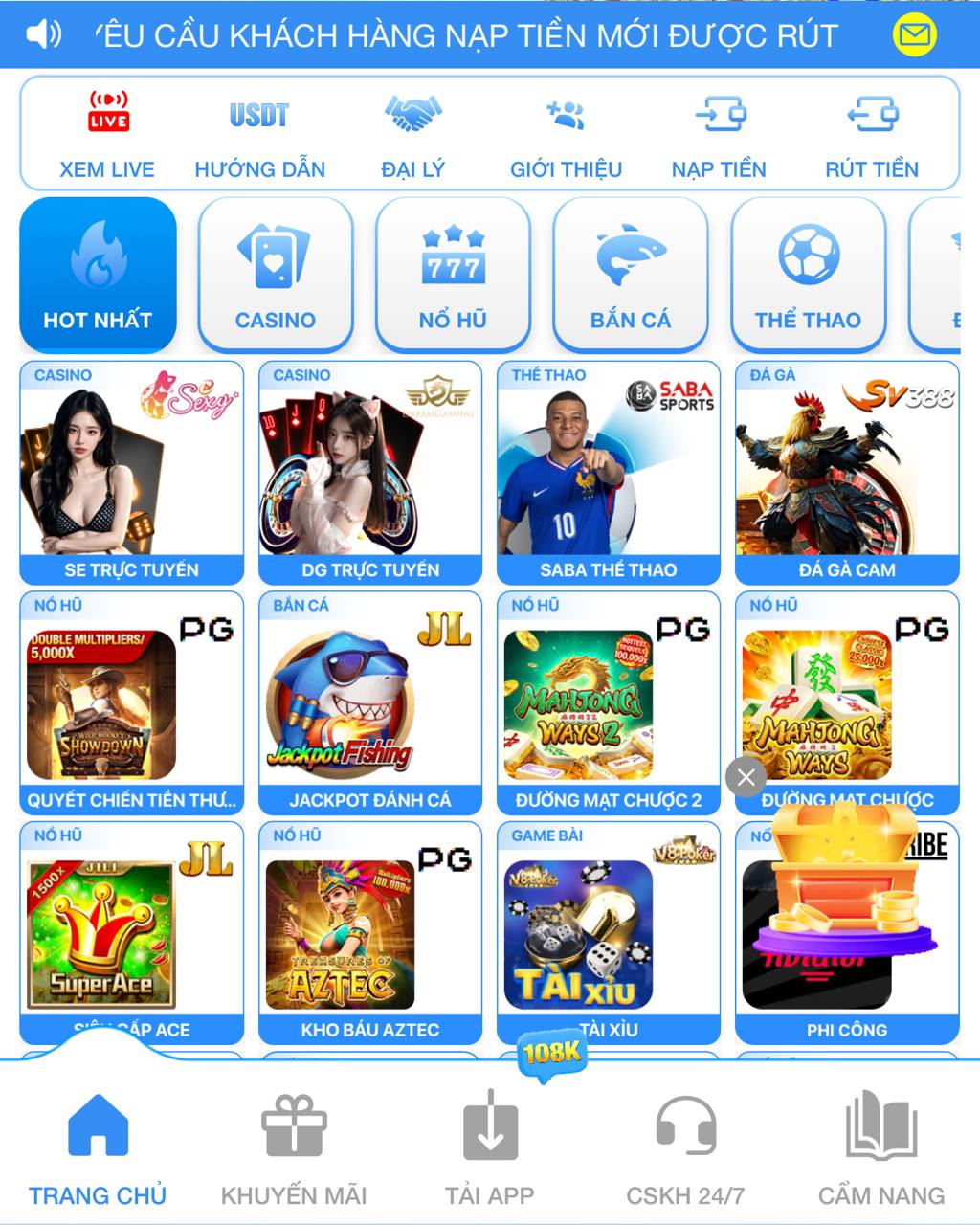Screen dimensions: 980x1225
Task: Switch to the BẮN CÁ category
Action: tap(631, 276)
